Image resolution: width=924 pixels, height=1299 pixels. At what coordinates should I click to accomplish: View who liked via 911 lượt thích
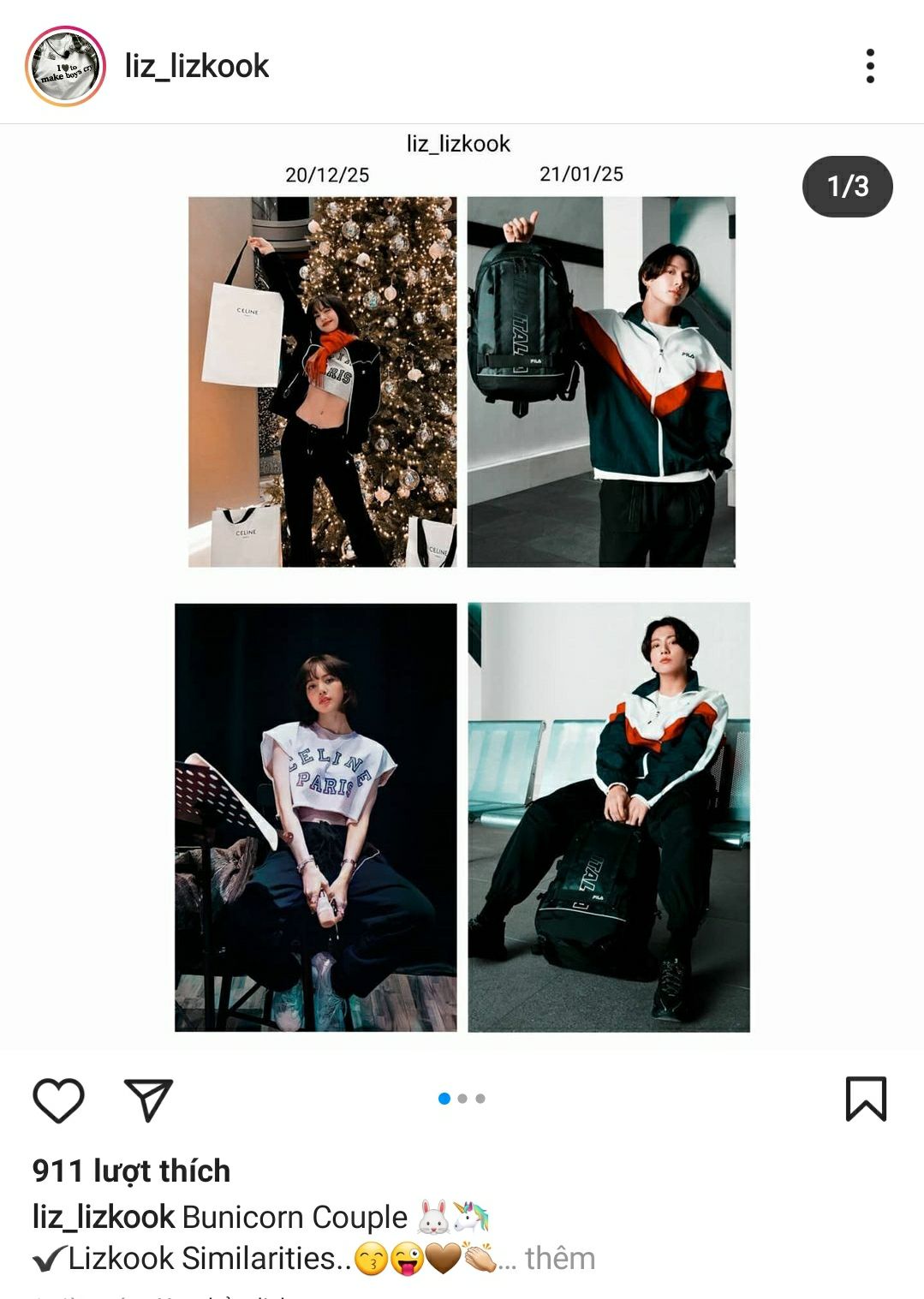click(131, 1171)
